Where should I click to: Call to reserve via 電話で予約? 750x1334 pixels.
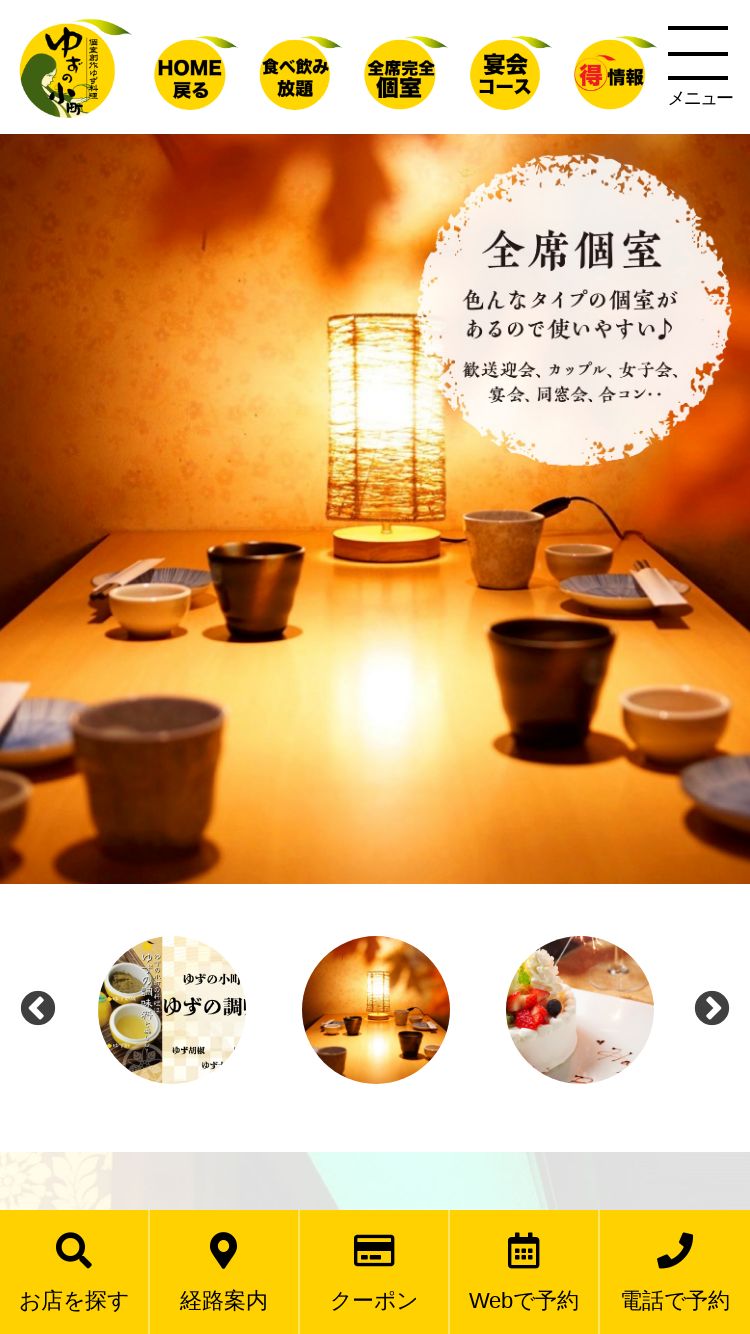(x=675, y=1272)
